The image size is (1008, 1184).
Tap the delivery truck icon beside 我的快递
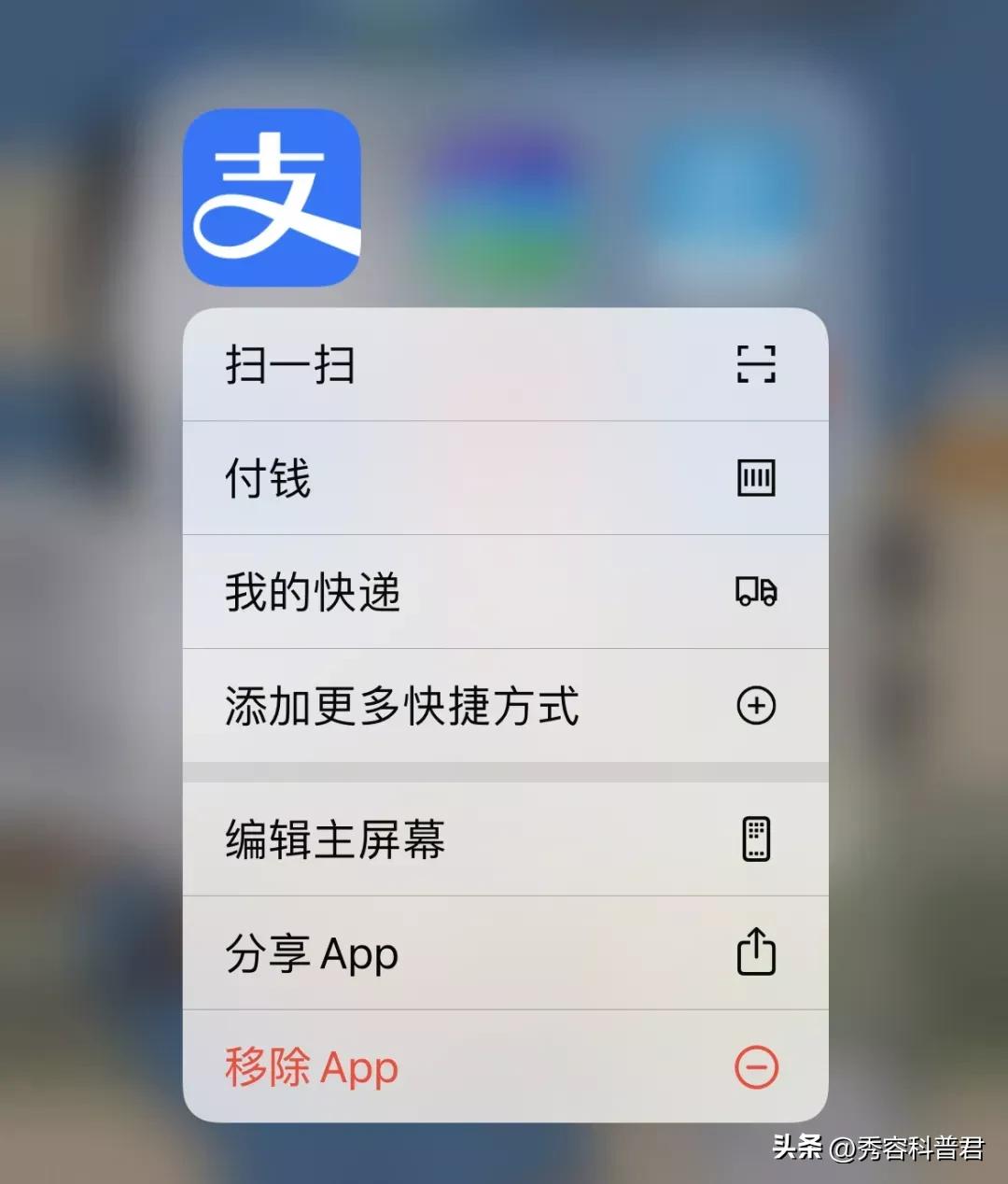click(758, 592)
